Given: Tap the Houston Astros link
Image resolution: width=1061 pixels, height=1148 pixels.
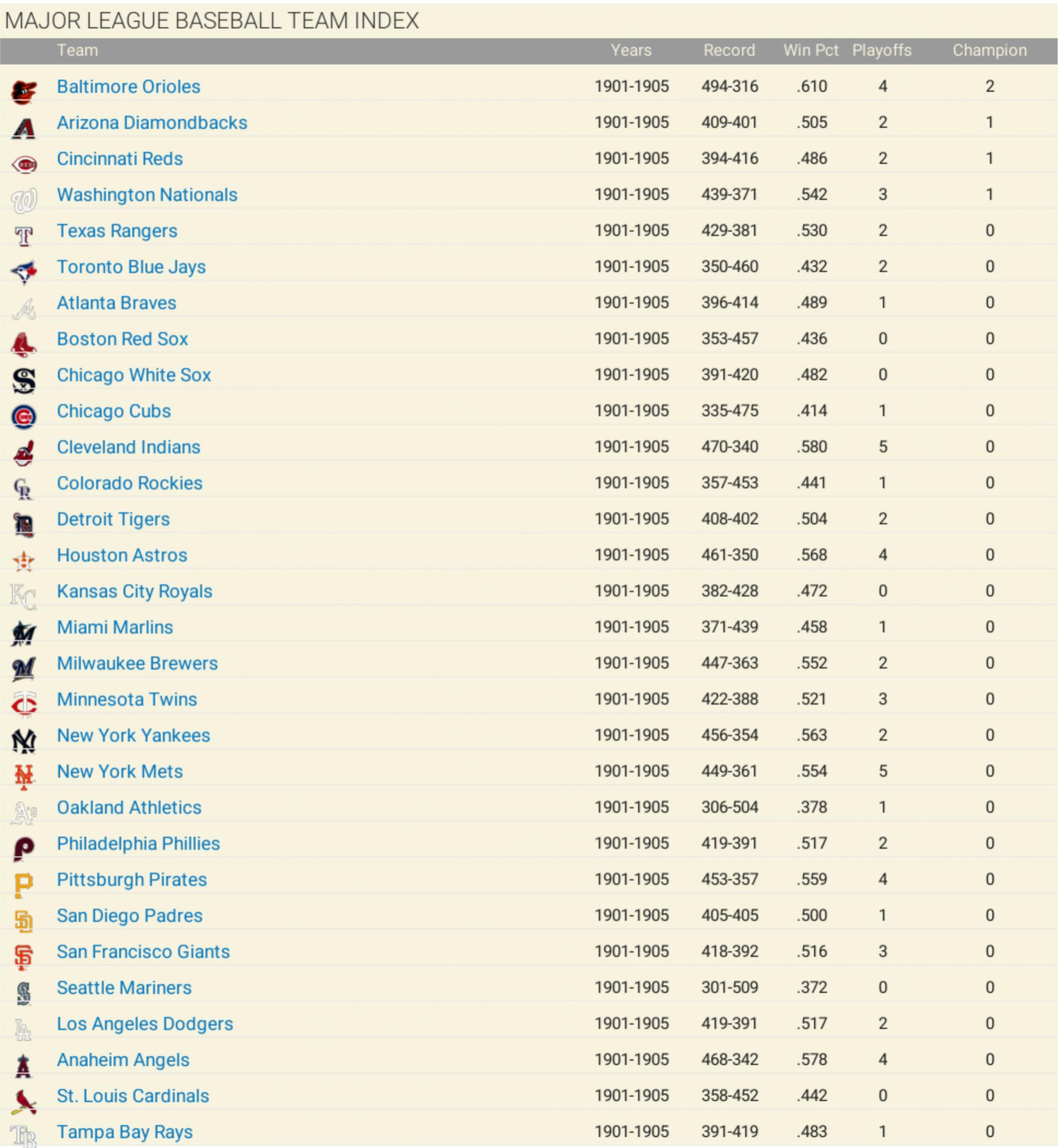Looking at the screenshot, I should click(x=122, y=556).
